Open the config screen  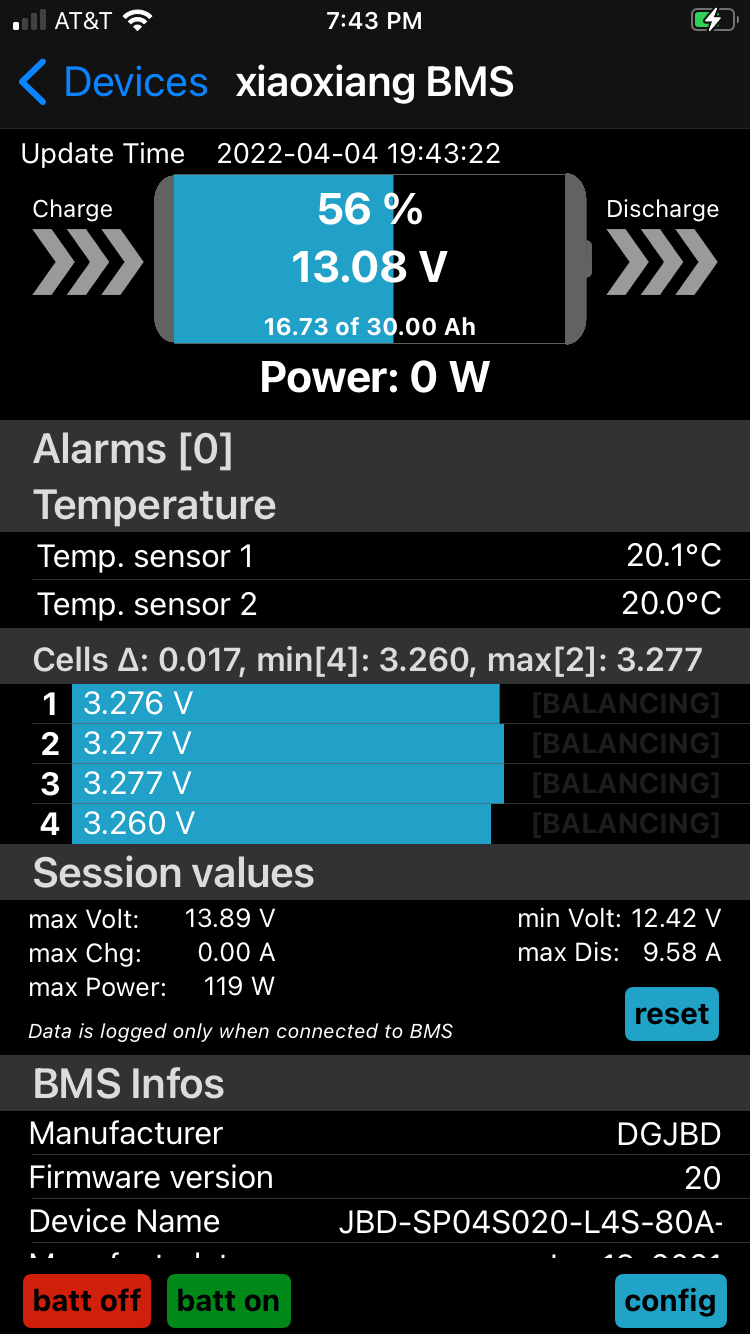[x=670, y=1301]
